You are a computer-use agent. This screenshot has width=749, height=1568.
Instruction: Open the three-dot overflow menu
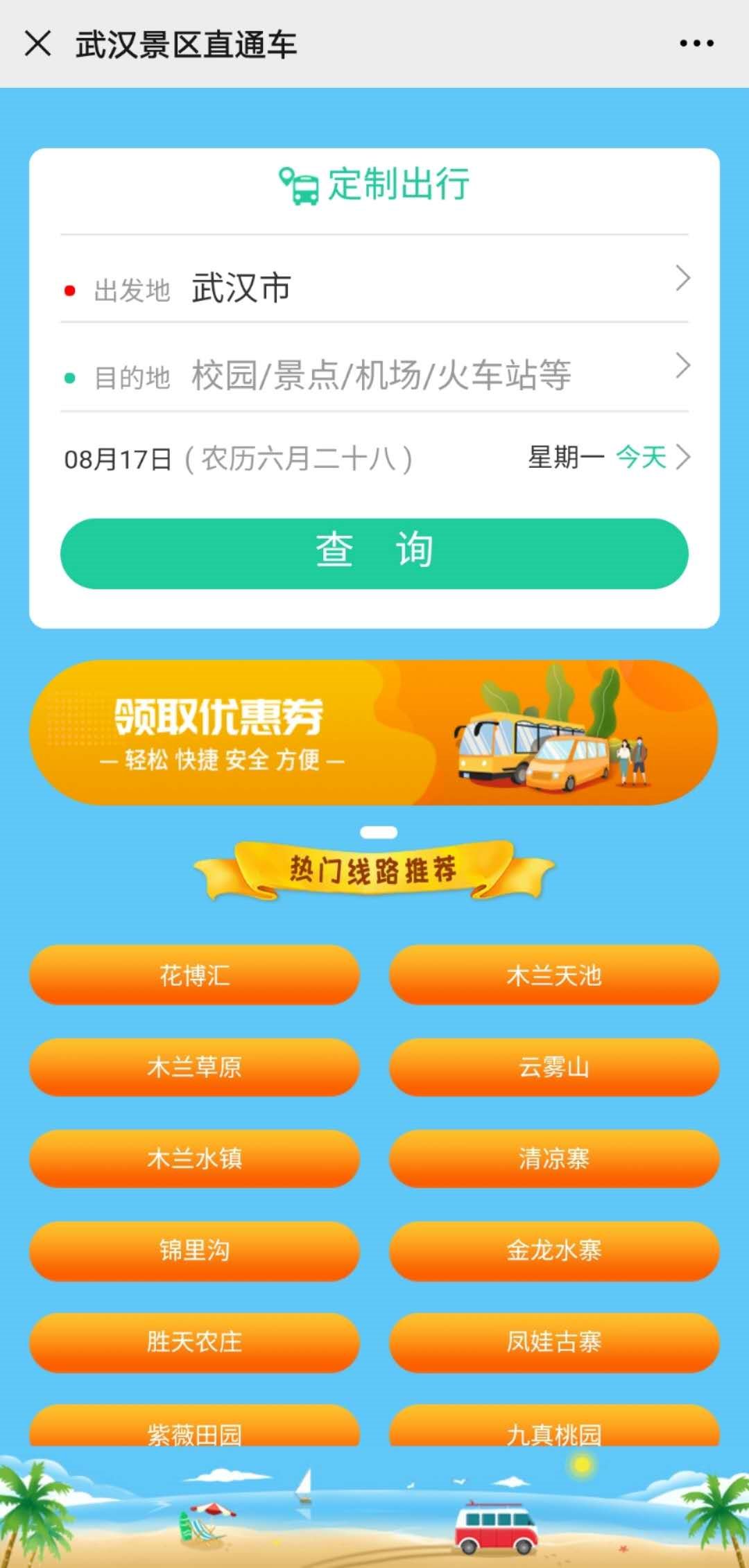point(696,44)
